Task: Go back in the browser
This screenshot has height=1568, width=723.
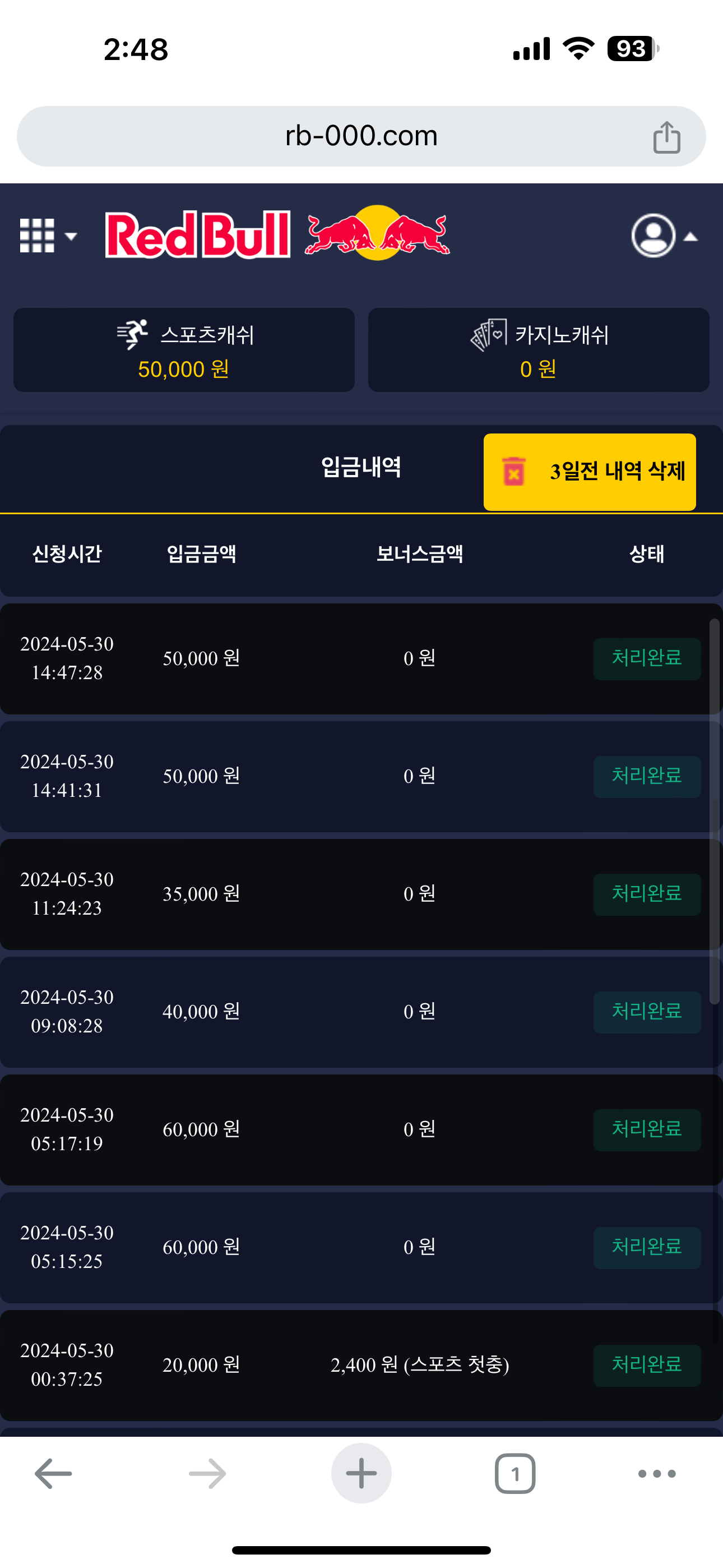Action: point(54,1474)
